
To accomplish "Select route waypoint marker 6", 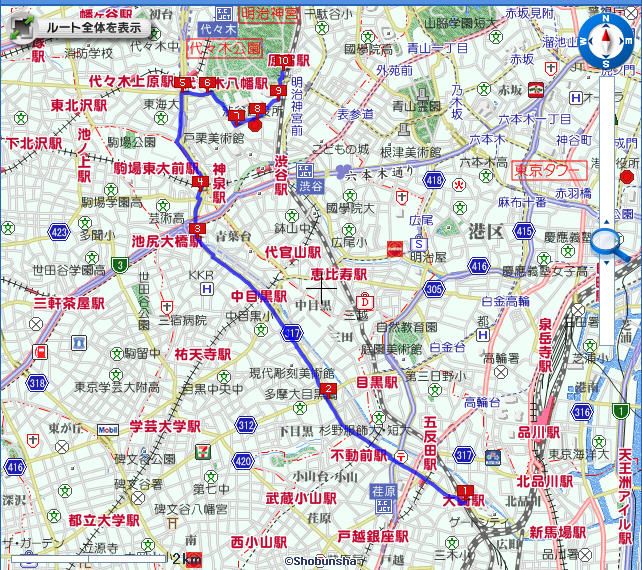I will (x=206, y=83).
